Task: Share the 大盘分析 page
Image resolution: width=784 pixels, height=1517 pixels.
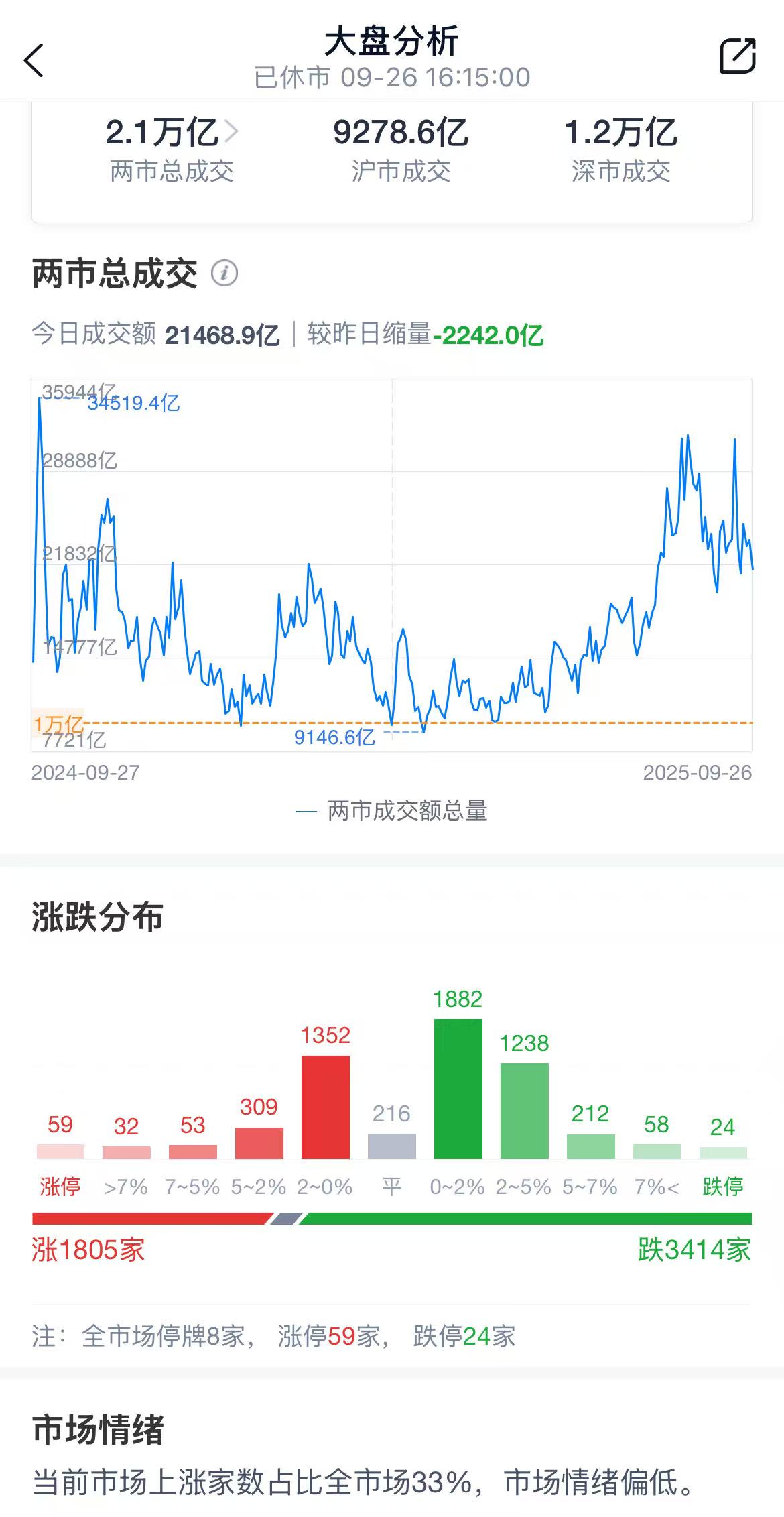Action: click(737, 56)
